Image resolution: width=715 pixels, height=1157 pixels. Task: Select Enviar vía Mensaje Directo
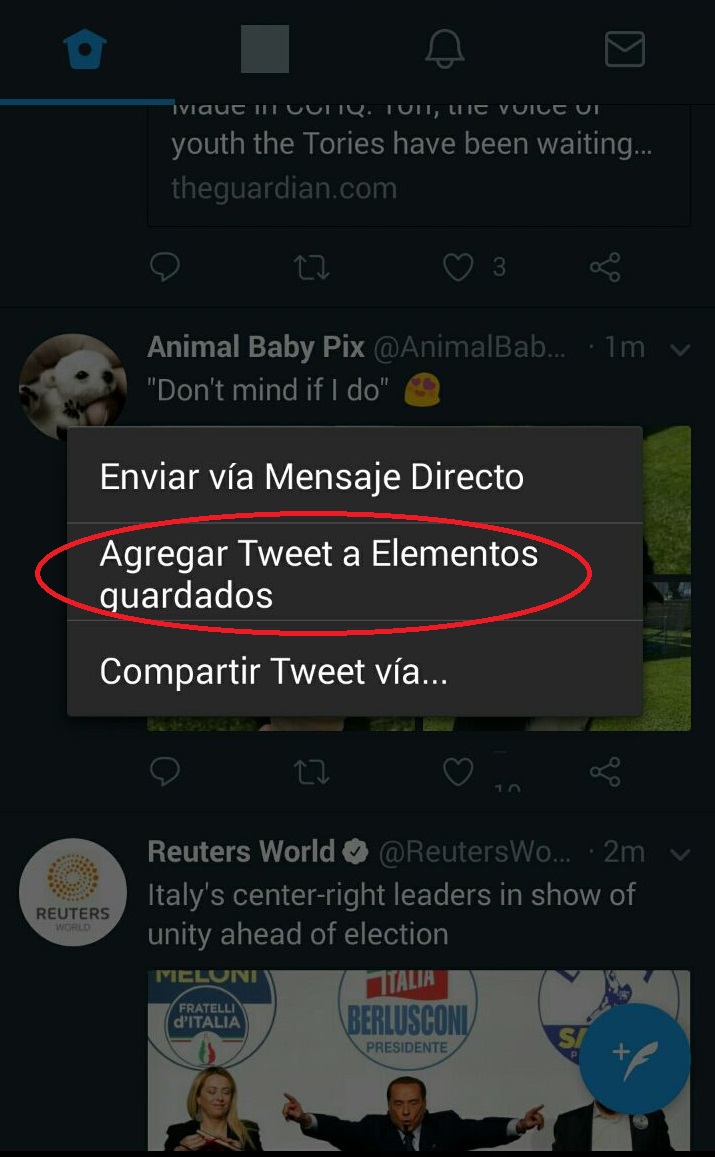pyautogui.click(x=354, y=477)
